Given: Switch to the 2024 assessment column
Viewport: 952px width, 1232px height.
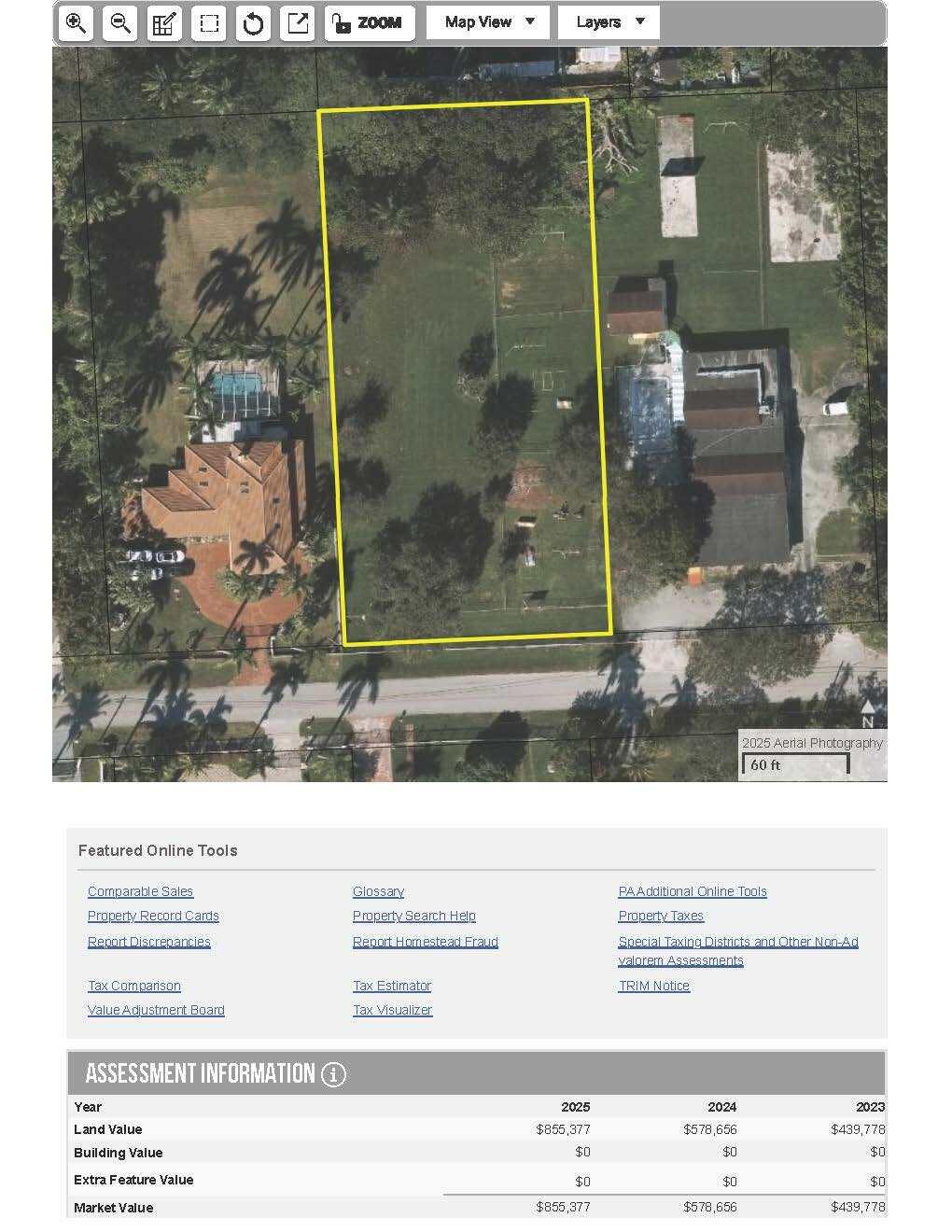Looking at the screenshot, I should (720, 1106).
